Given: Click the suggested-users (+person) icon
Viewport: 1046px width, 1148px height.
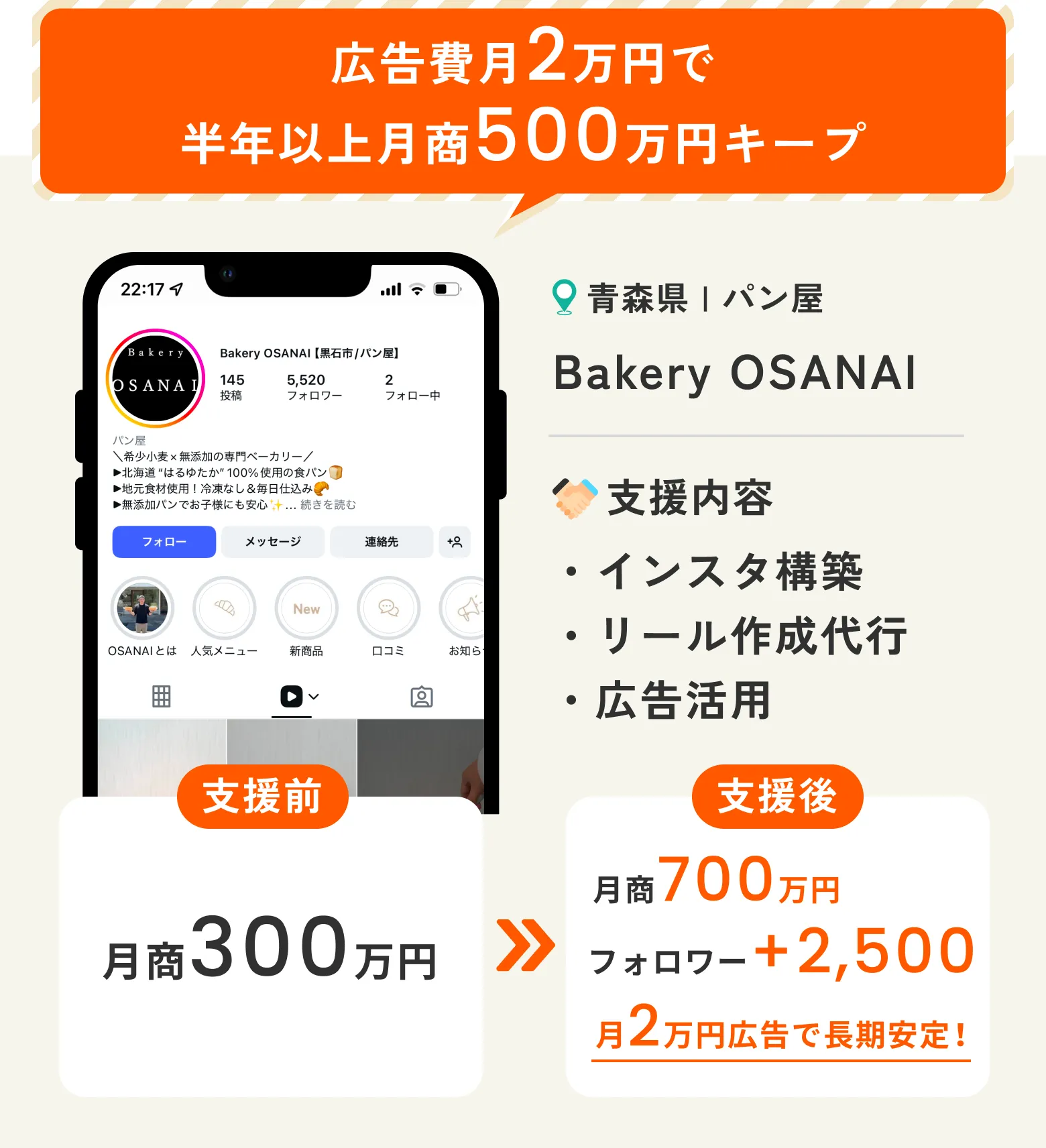Looking at the screenshot, I should (x=455, y=542).
